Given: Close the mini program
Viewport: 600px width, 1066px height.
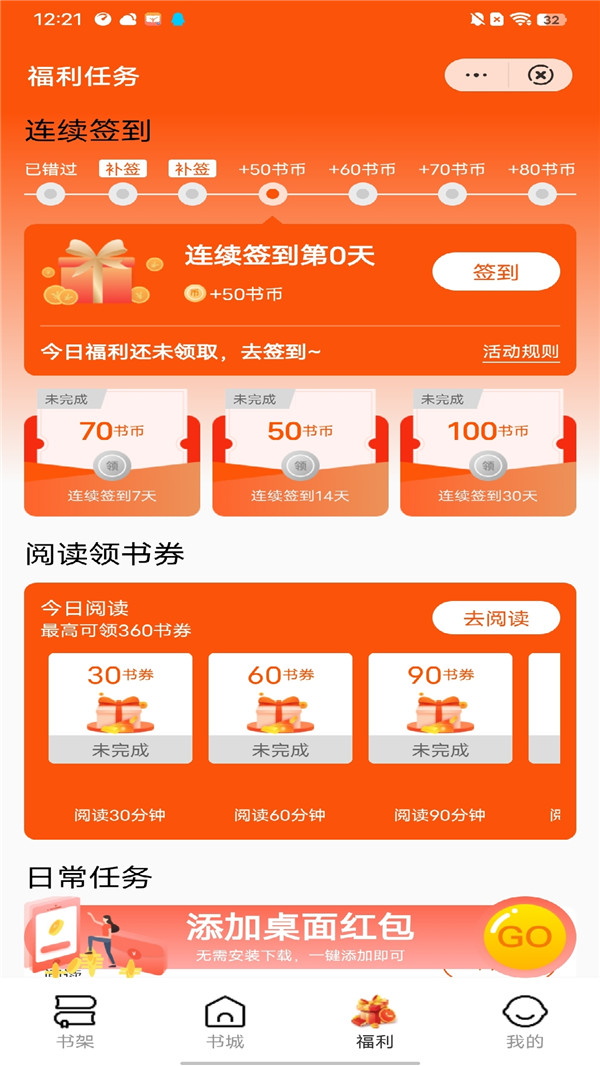Looking at the screenshot, I should tap(540, 76).
